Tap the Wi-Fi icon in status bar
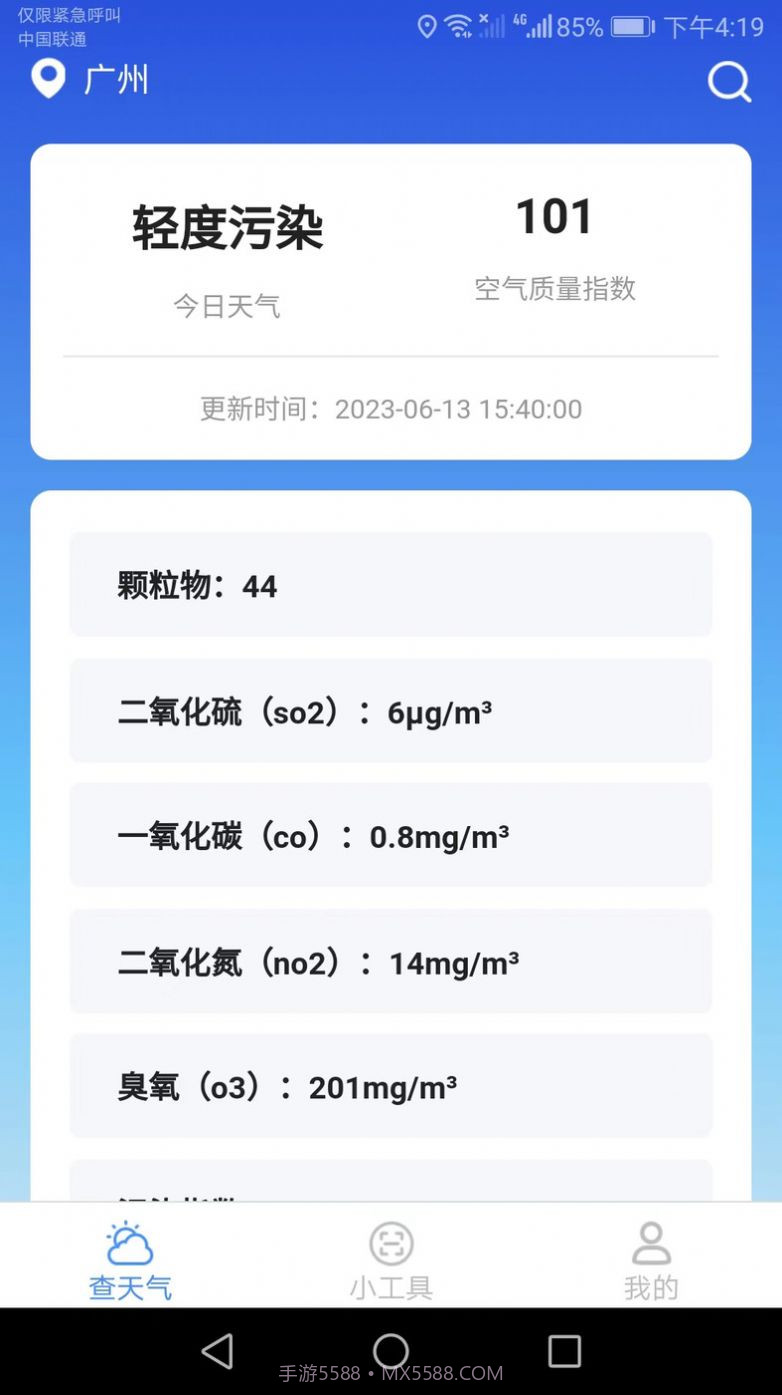 coord(459,24)
